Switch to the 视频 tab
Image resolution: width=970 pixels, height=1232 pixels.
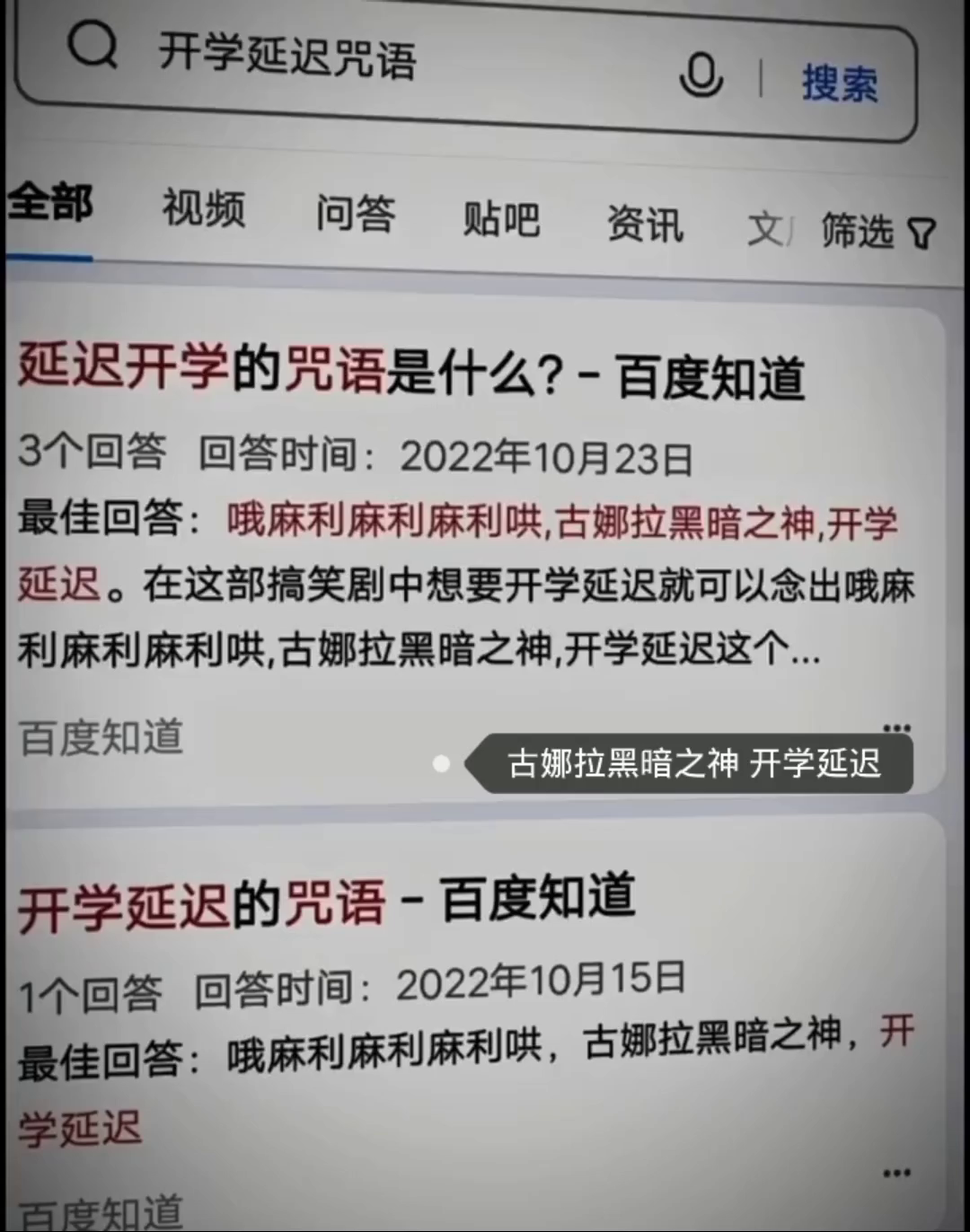point(204,208)
